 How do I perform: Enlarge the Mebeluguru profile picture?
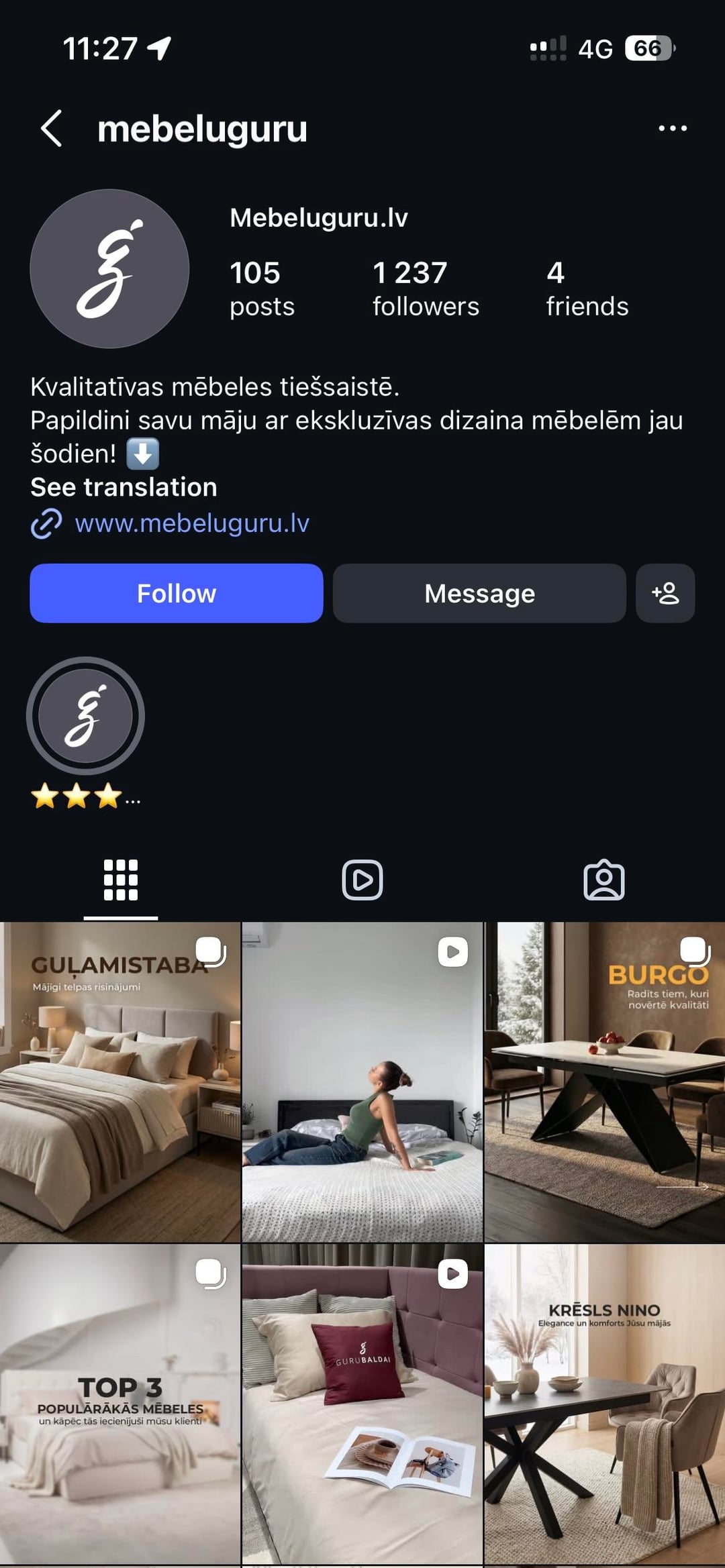pyautogui.click(x=109, y=268)
